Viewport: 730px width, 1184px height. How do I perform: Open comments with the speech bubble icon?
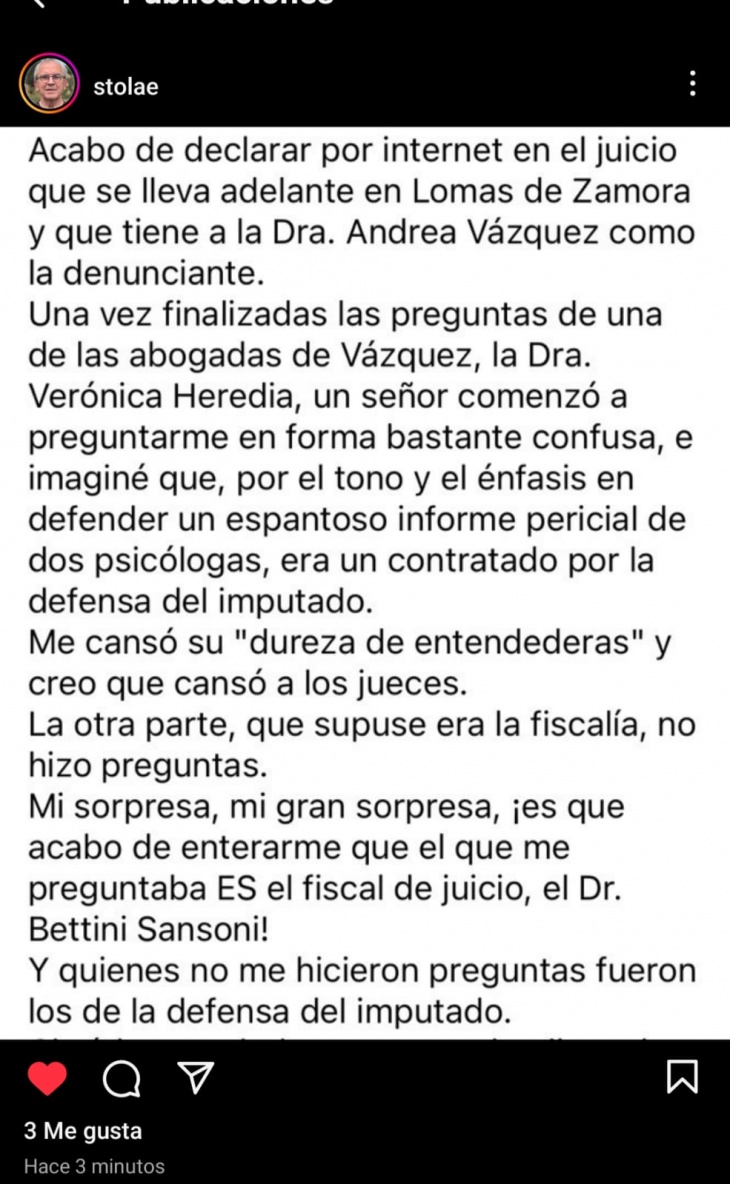pos(122,1078)
